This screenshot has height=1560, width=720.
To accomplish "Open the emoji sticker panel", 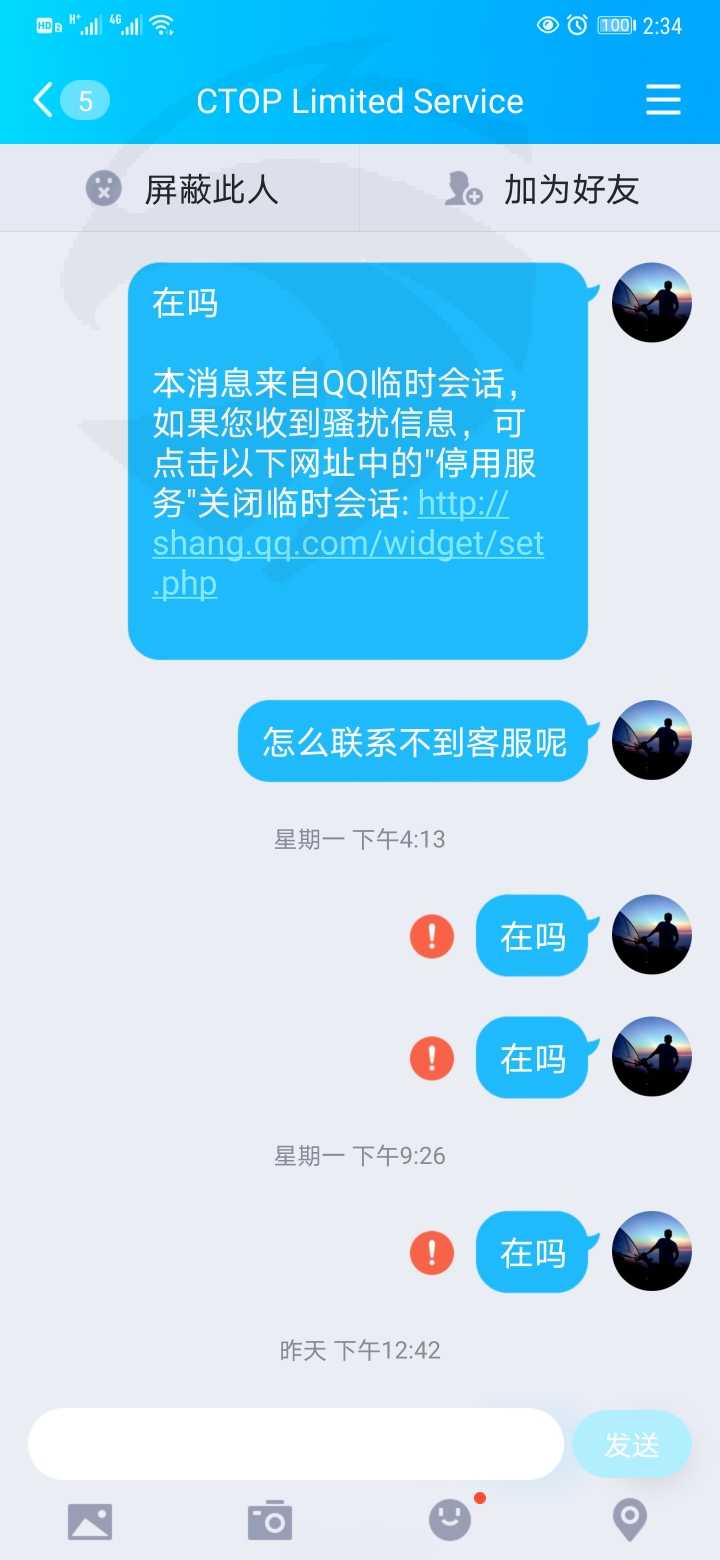I will pos(450,1520).
